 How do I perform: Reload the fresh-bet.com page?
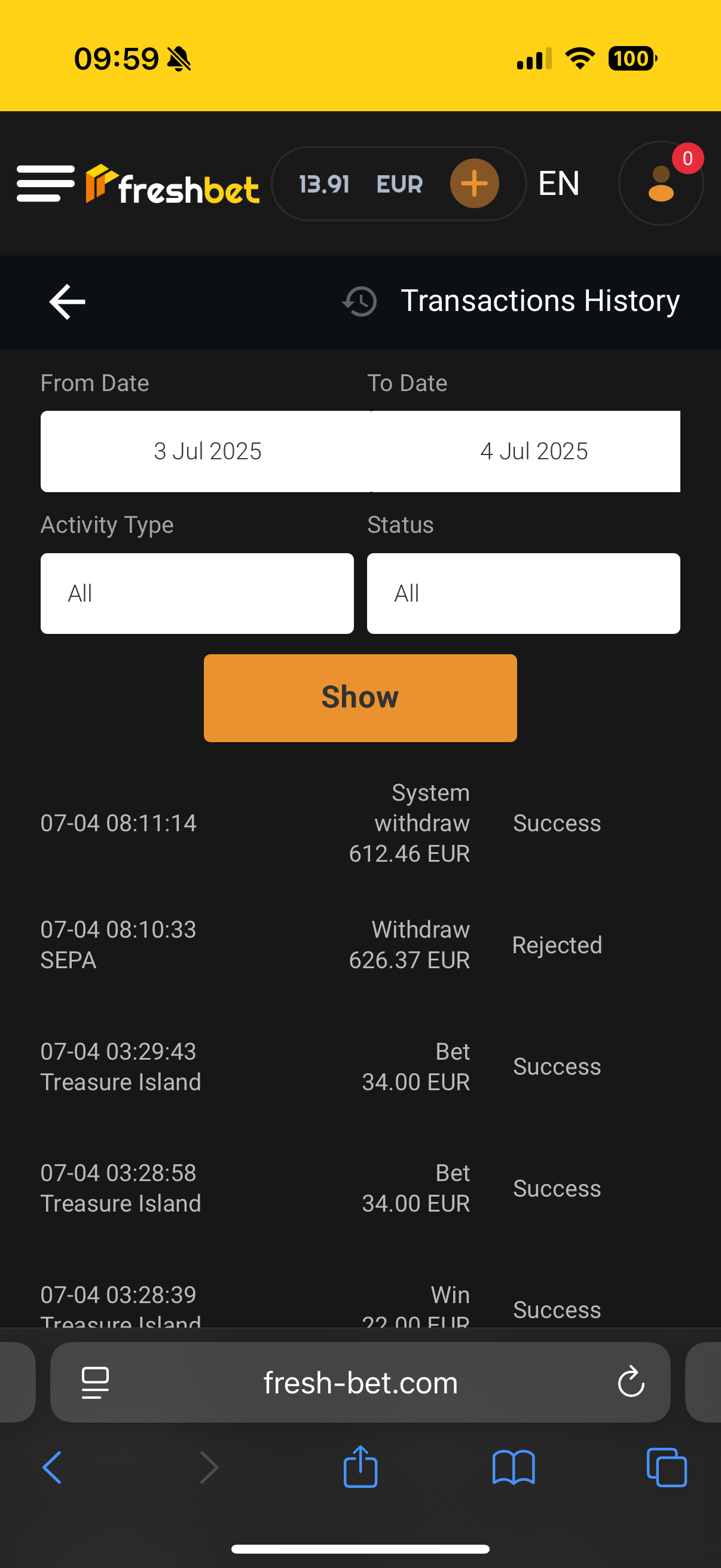(630, 1383)
